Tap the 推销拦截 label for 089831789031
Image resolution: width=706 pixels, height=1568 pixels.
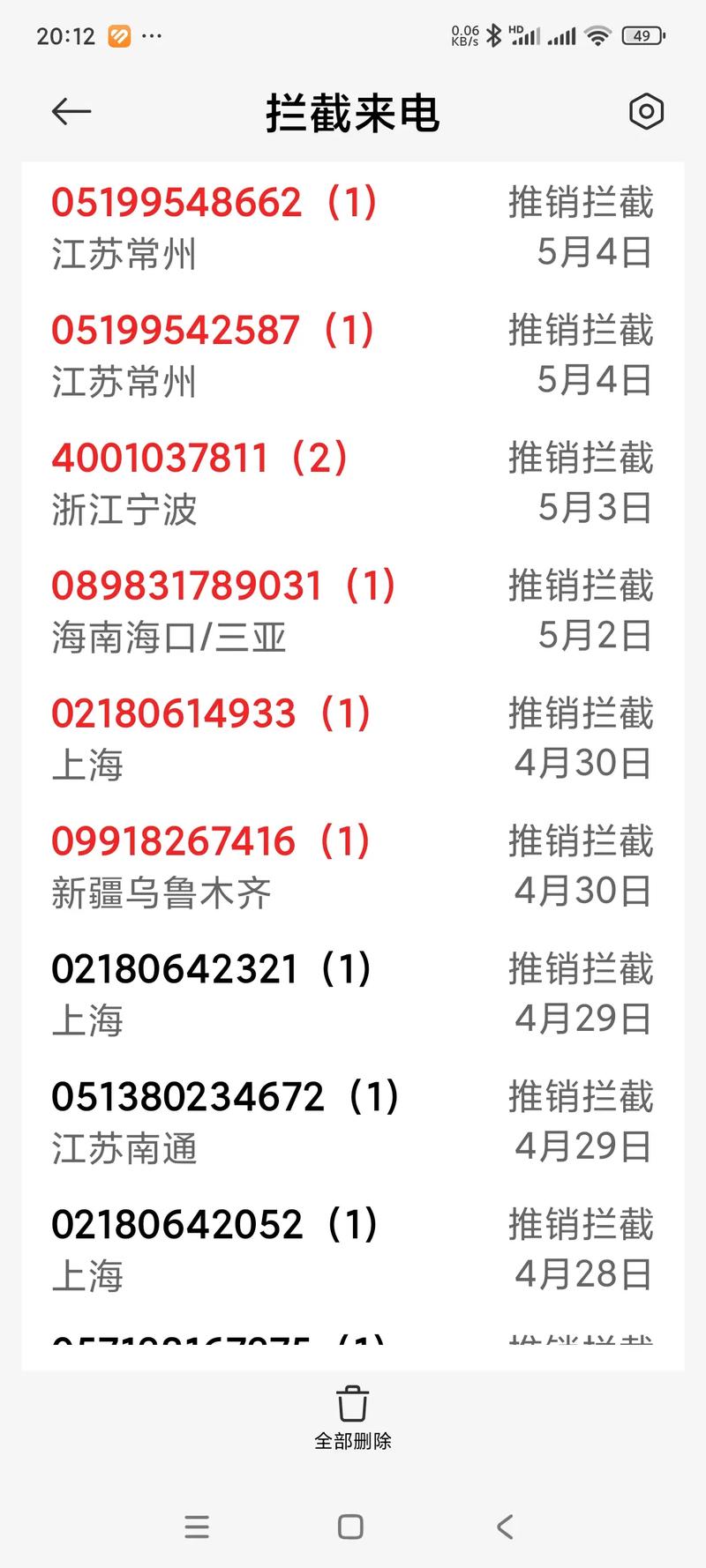(x=579, y=586)
